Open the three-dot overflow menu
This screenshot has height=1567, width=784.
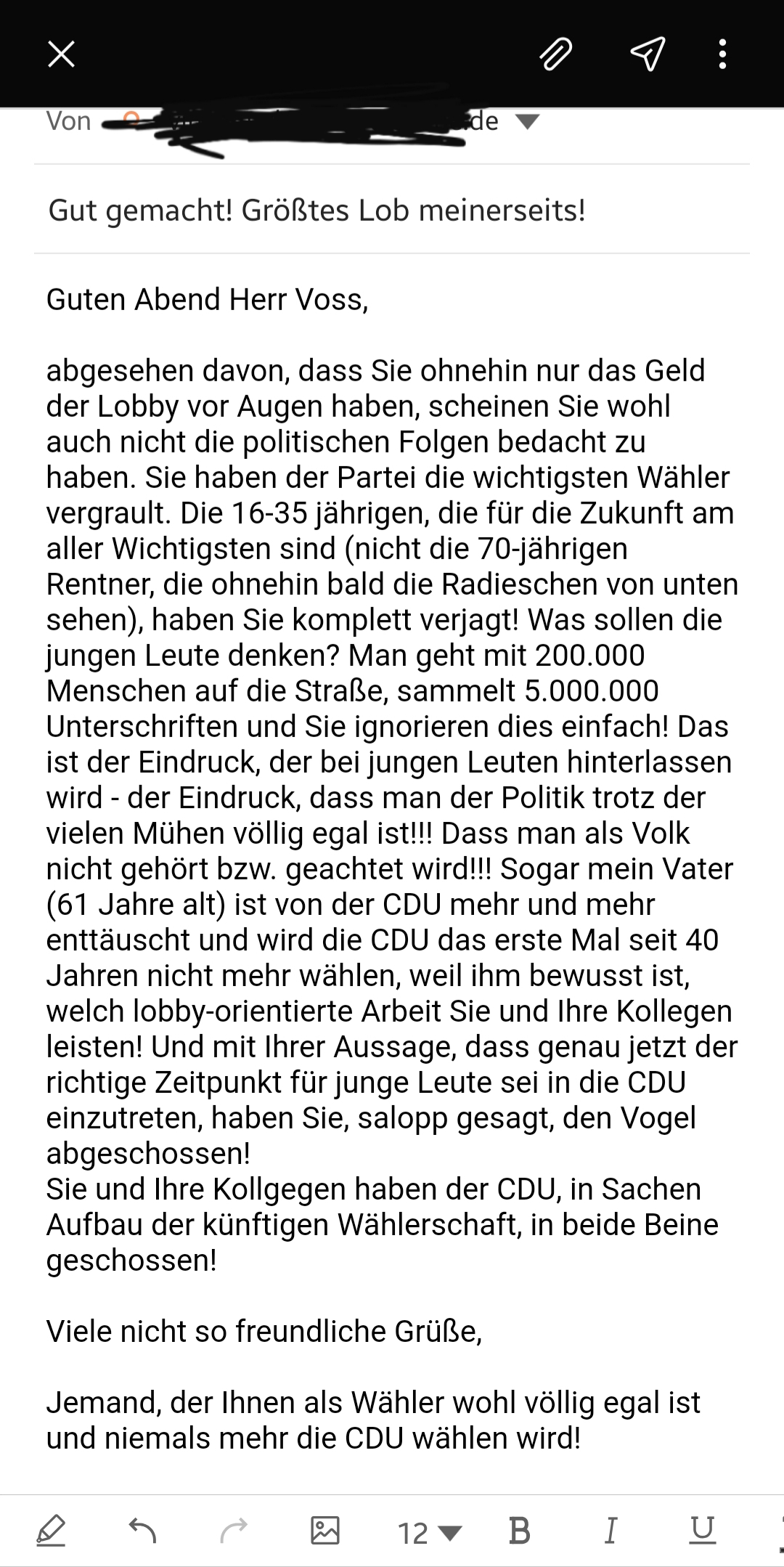(x=722, y=54)
